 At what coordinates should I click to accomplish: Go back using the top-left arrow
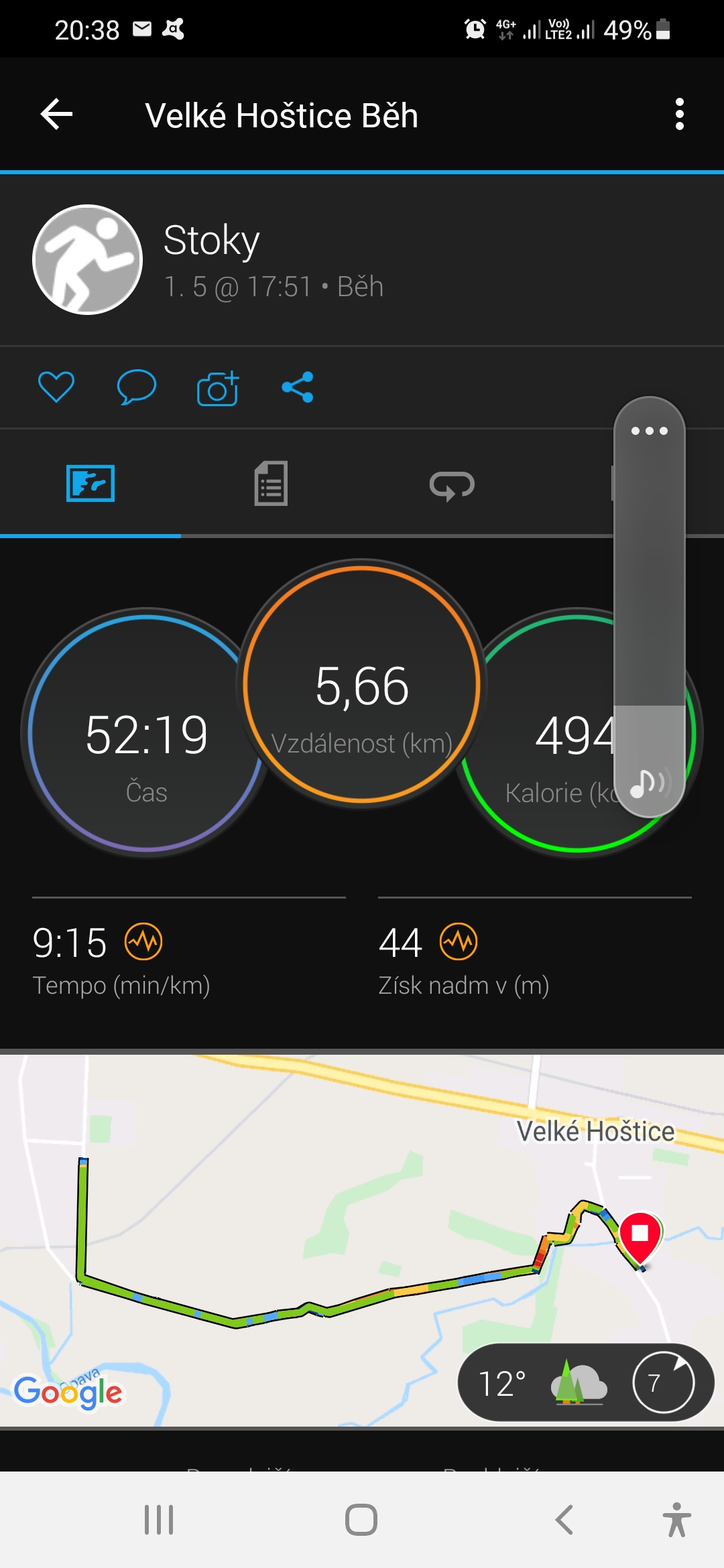[56, 115]
